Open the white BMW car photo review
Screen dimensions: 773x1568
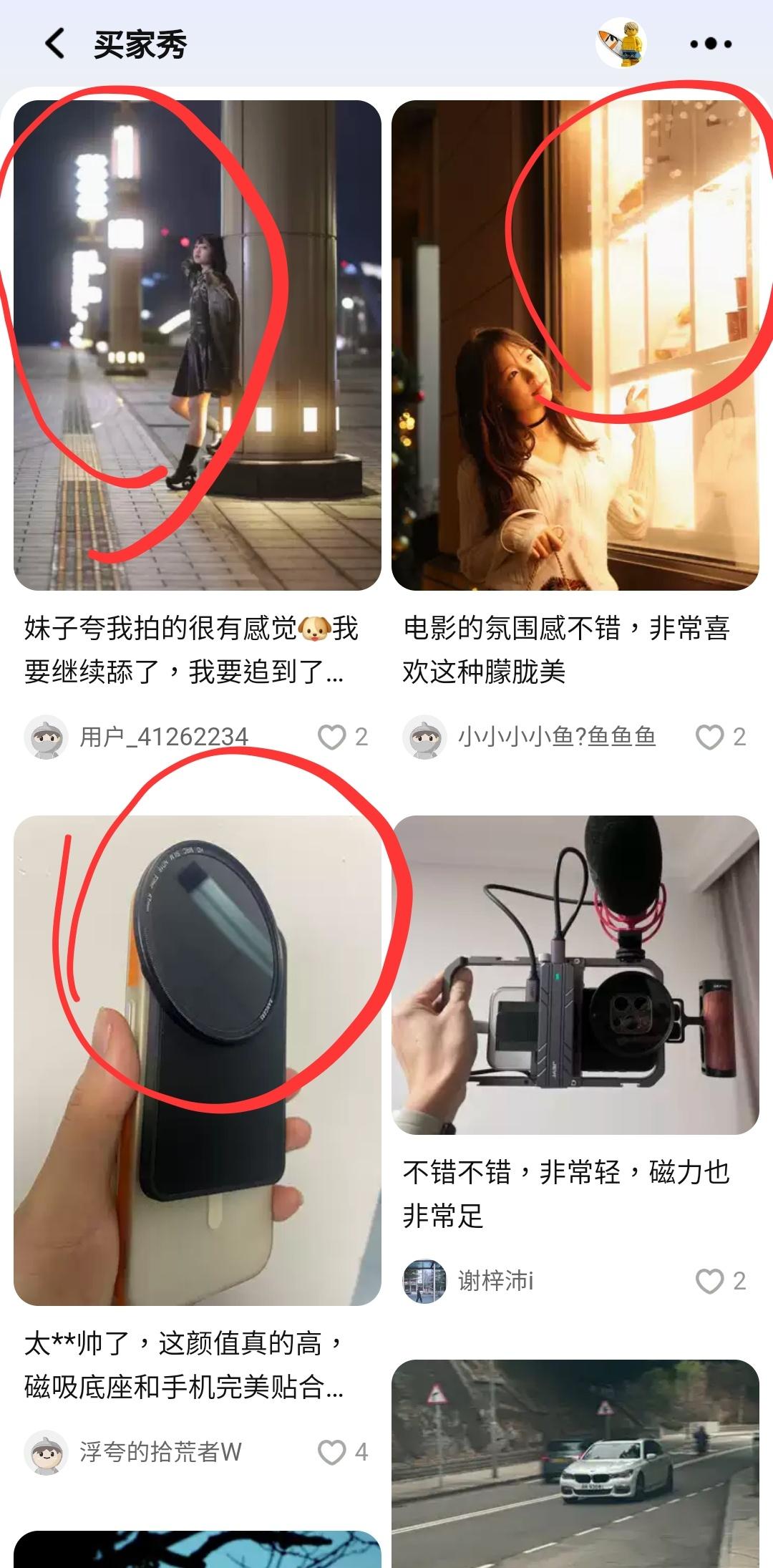pyautogui.click(x=575, y=1464)
